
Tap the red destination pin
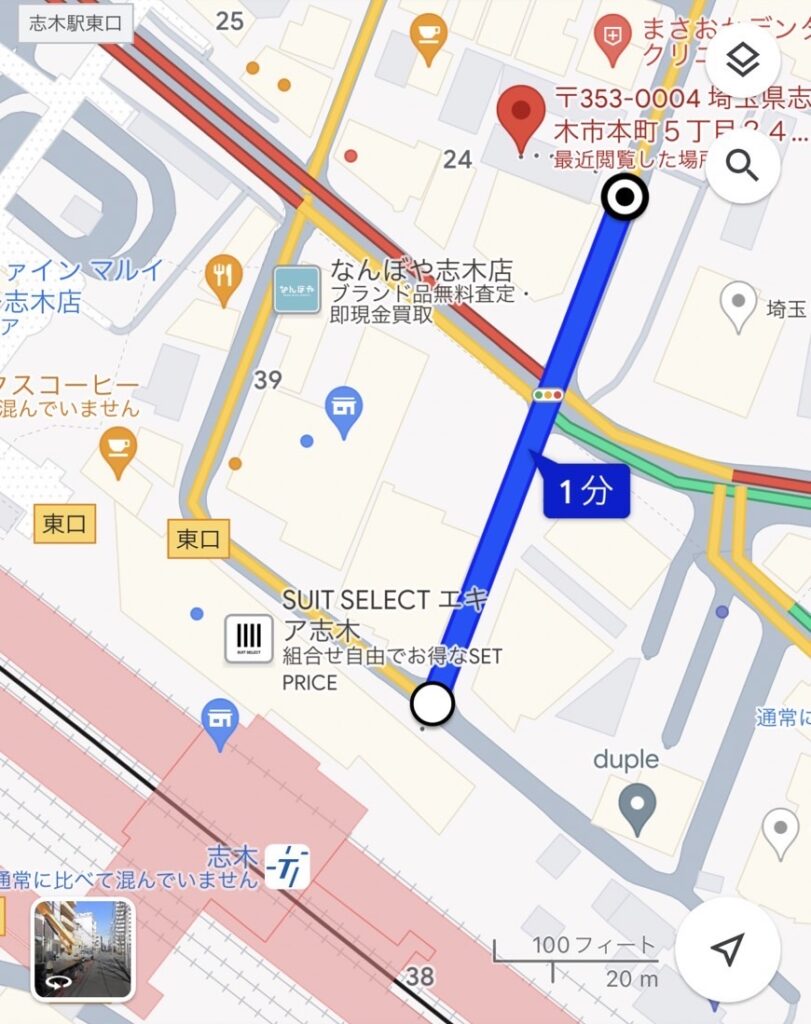[x=521, y=116]
